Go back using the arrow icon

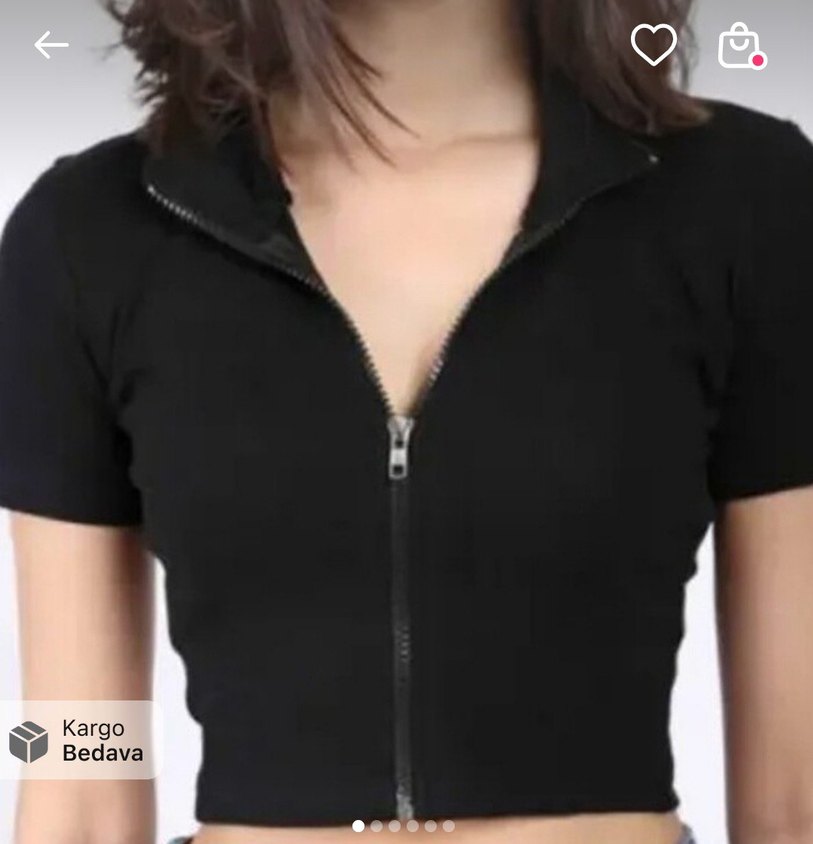[x=50, y=44]
